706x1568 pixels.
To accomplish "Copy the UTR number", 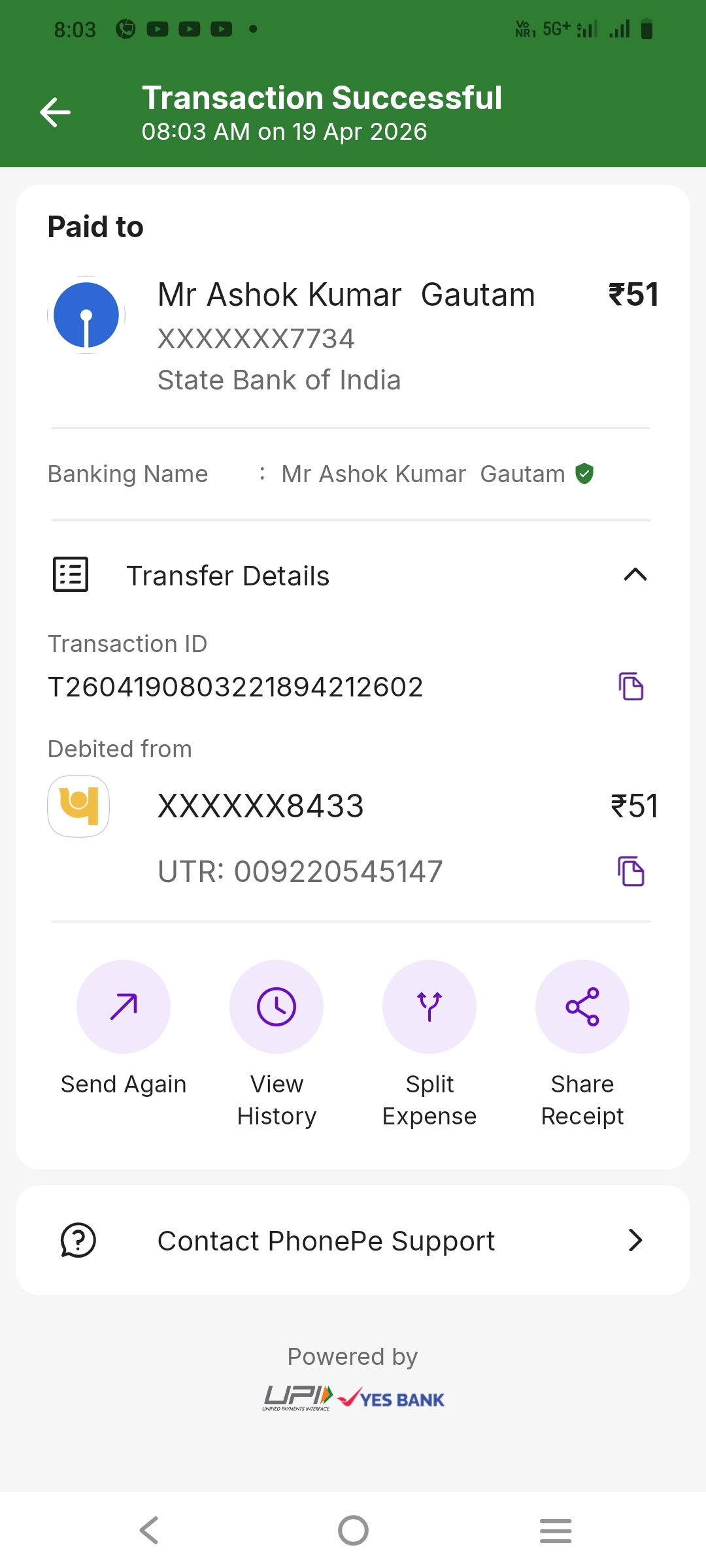I will point(631,872).
